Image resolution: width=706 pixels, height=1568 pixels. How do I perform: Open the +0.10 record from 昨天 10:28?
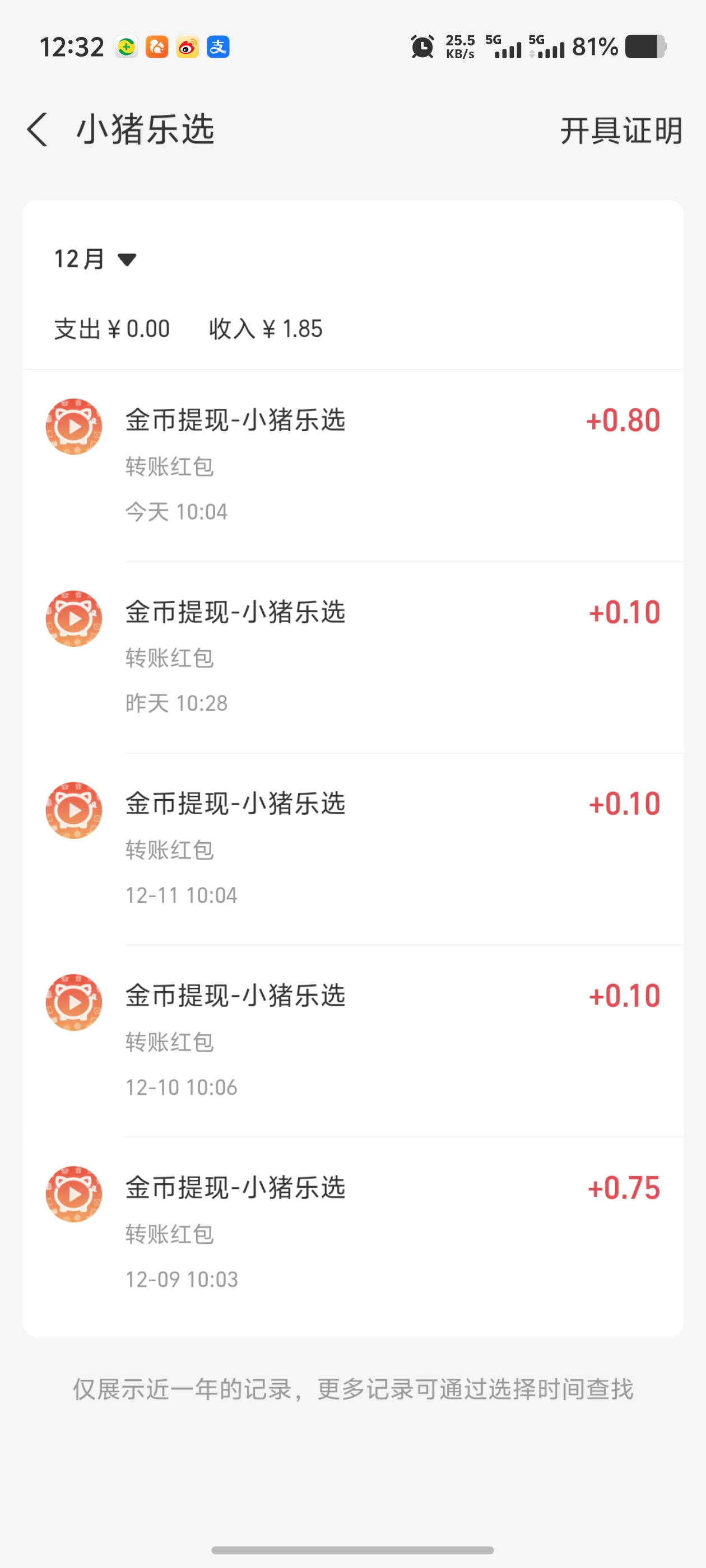click(x=354, y=657)
